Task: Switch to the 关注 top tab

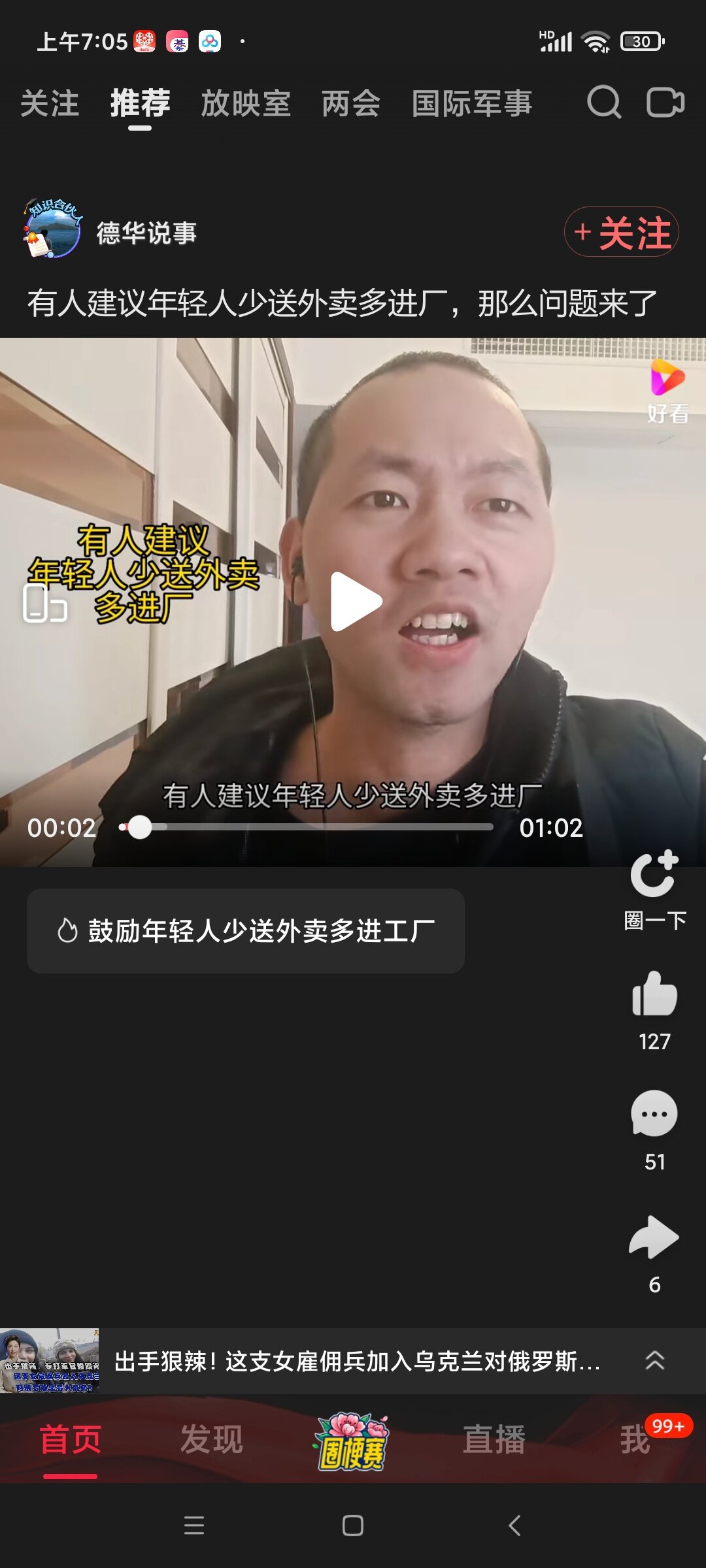Action: pos(50,104)
